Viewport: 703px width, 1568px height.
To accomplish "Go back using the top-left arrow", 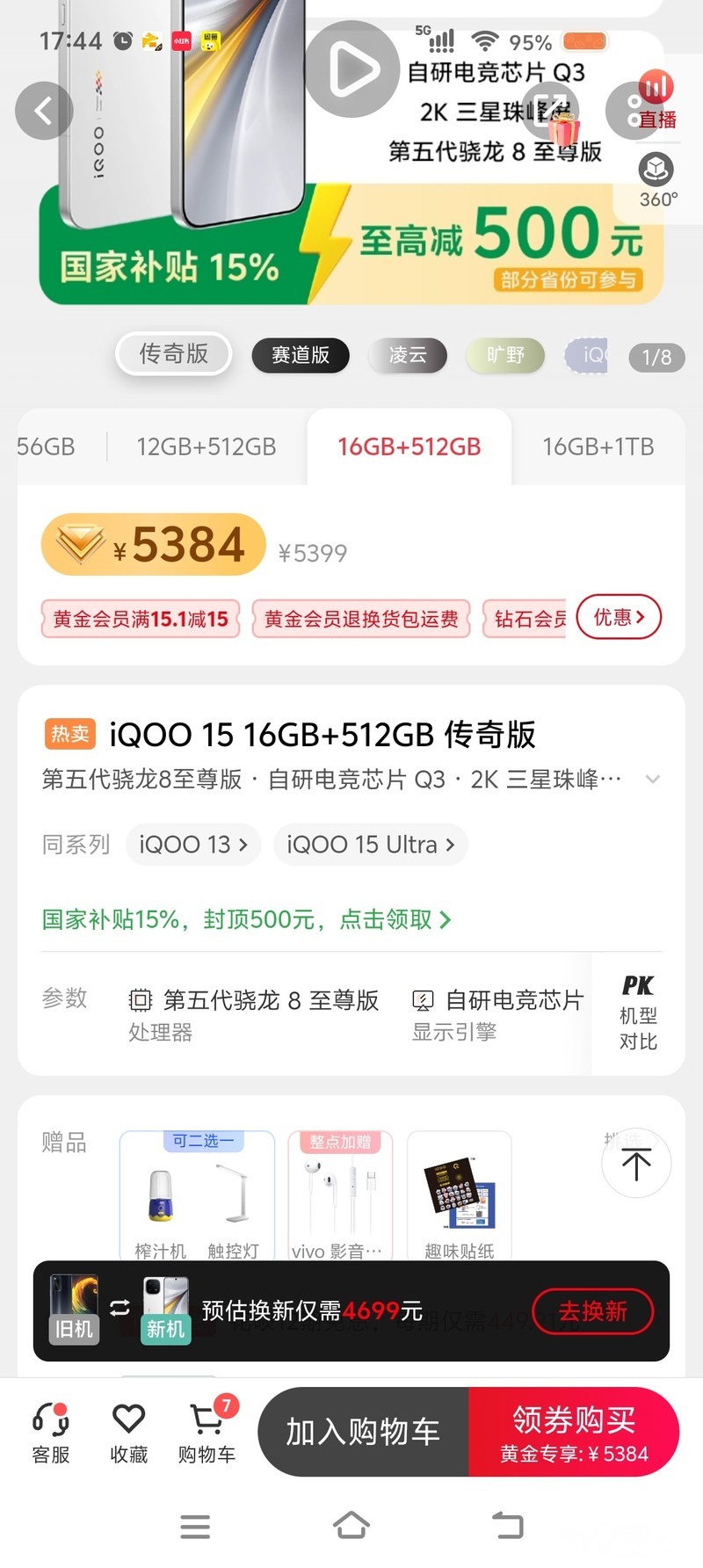I will tap(43, 111).
